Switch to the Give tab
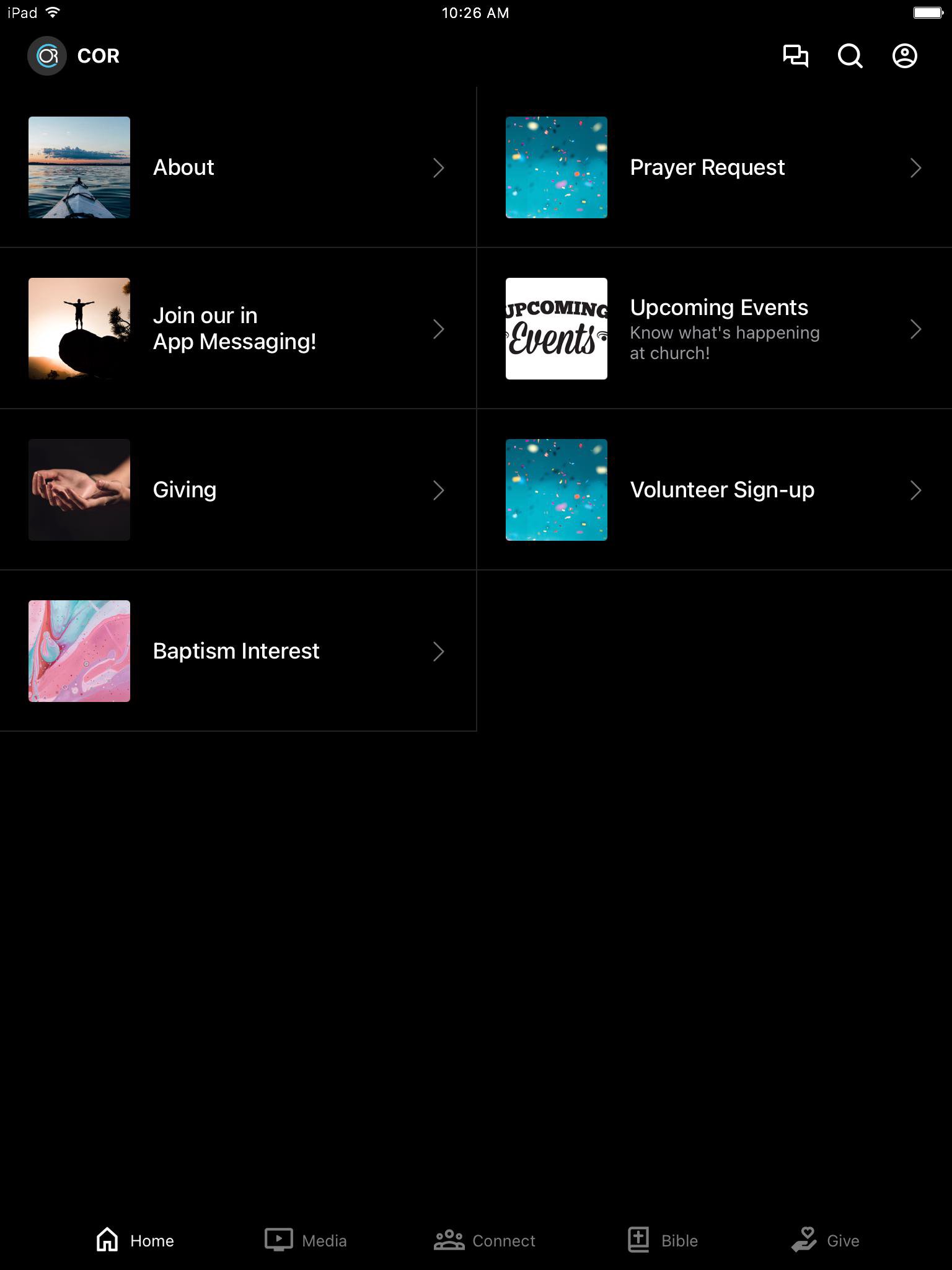The image size is (952, 1270). tap(826, 1240)
